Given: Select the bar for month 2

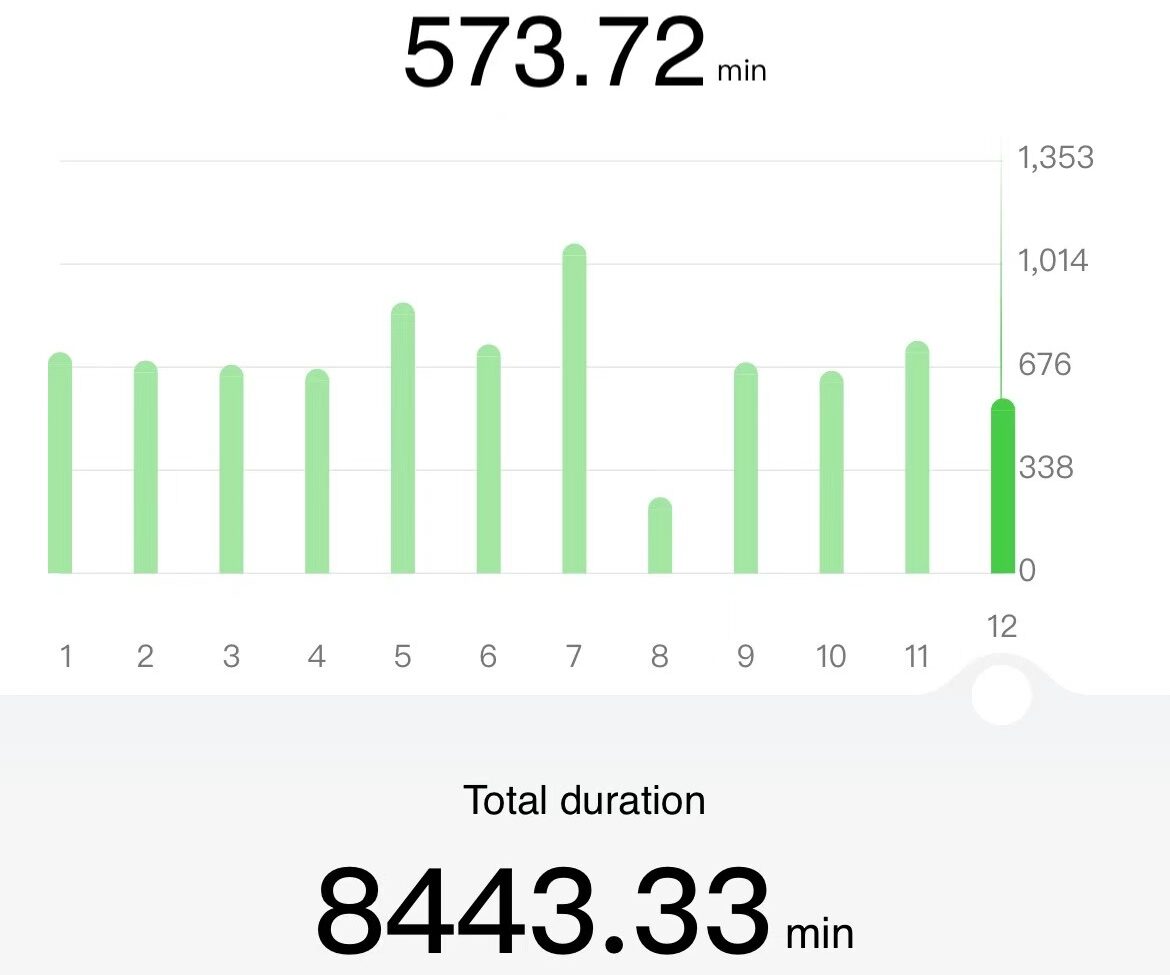Looking at the screenshot, I should point(146,468).
